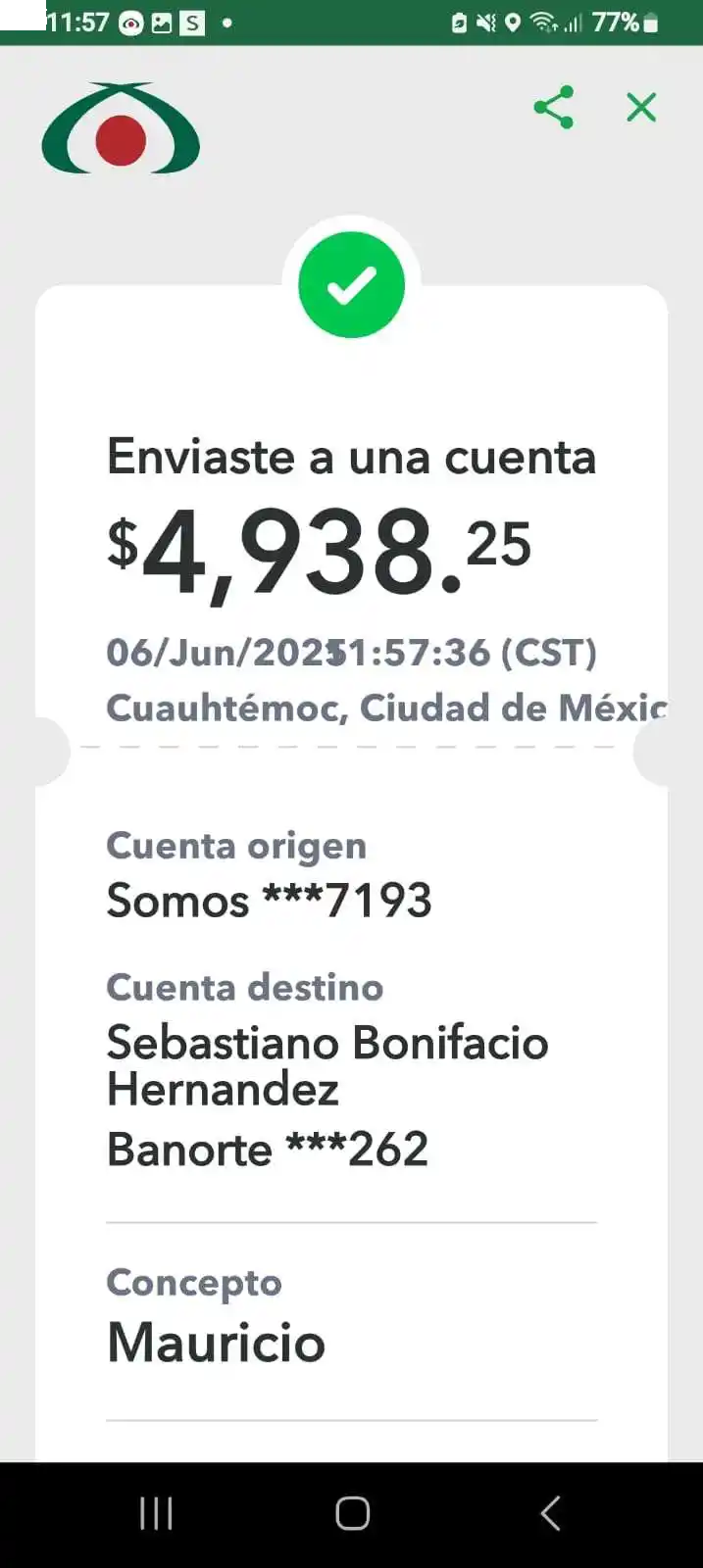703x1568 pixels.
Task: Close the transfer confirmation screen
Action: (641, 107)
